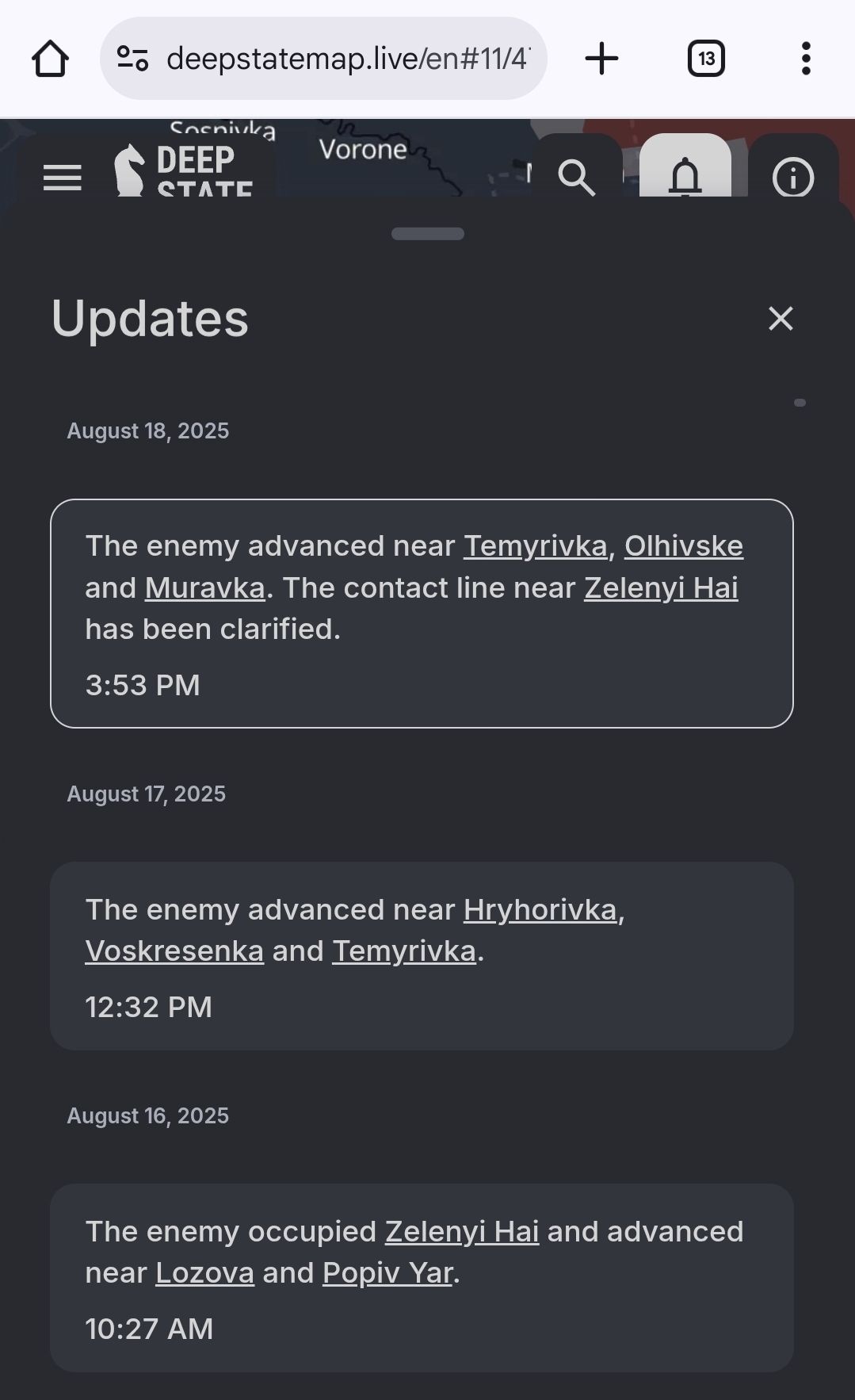Open the Olhivske link

pos(684,546)
